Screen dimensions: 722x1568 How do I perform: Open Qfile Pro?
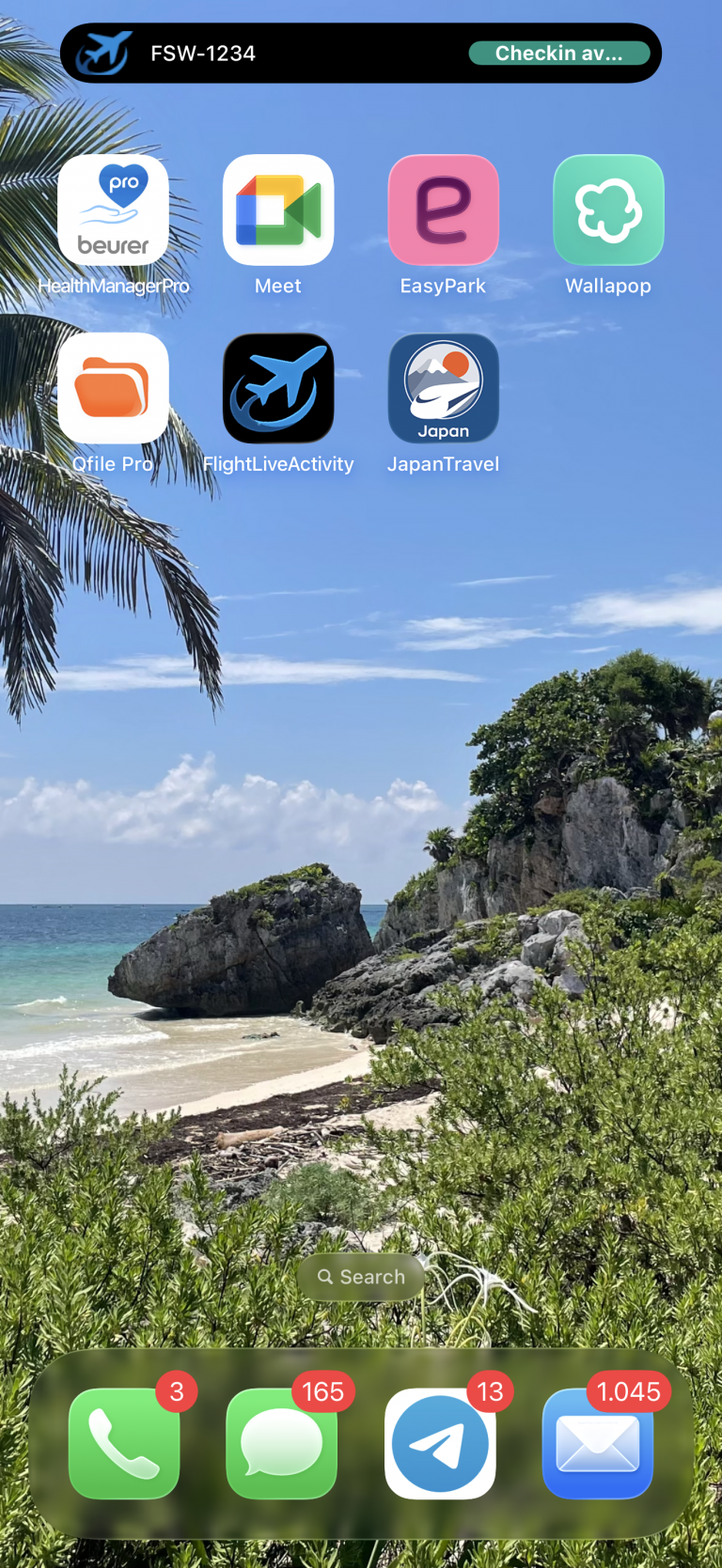[x=113, y=388]
